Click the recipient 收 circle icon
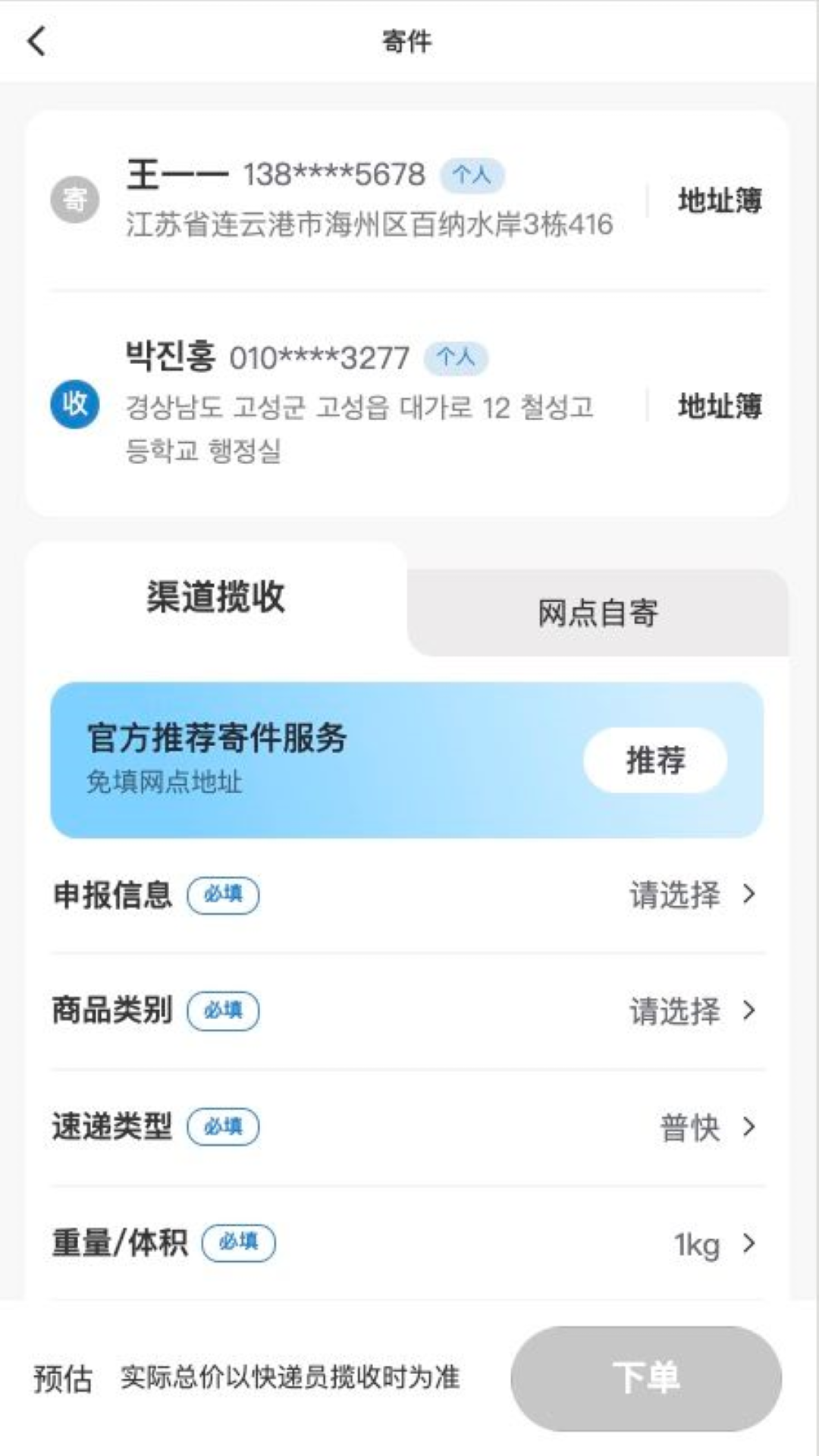 pyautogui.click(x=73, y=403)
